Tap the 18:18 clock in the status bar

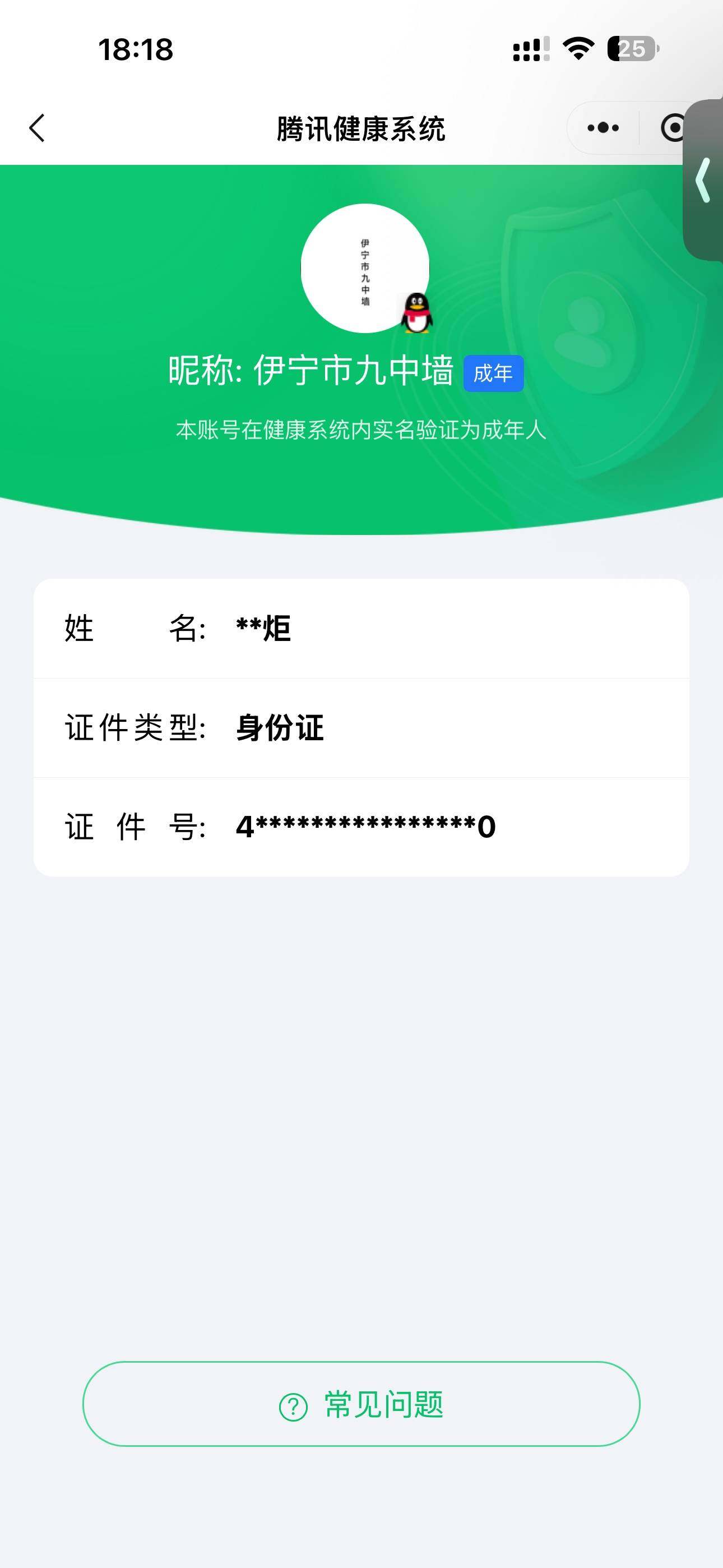click(x=135, y=50)
